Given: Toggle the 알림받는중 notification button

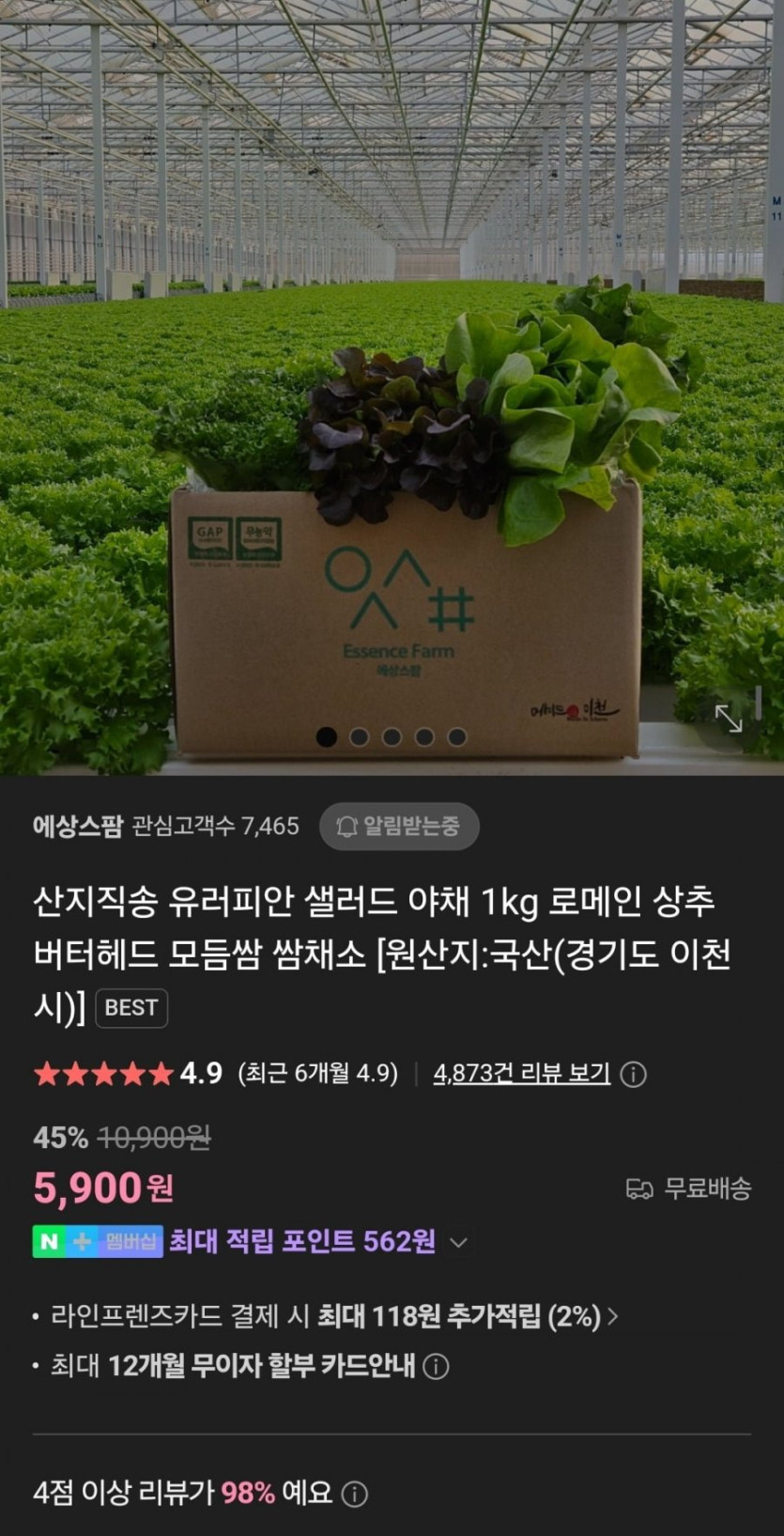Looking at the screenshot, I should click(x=399, y=827).
